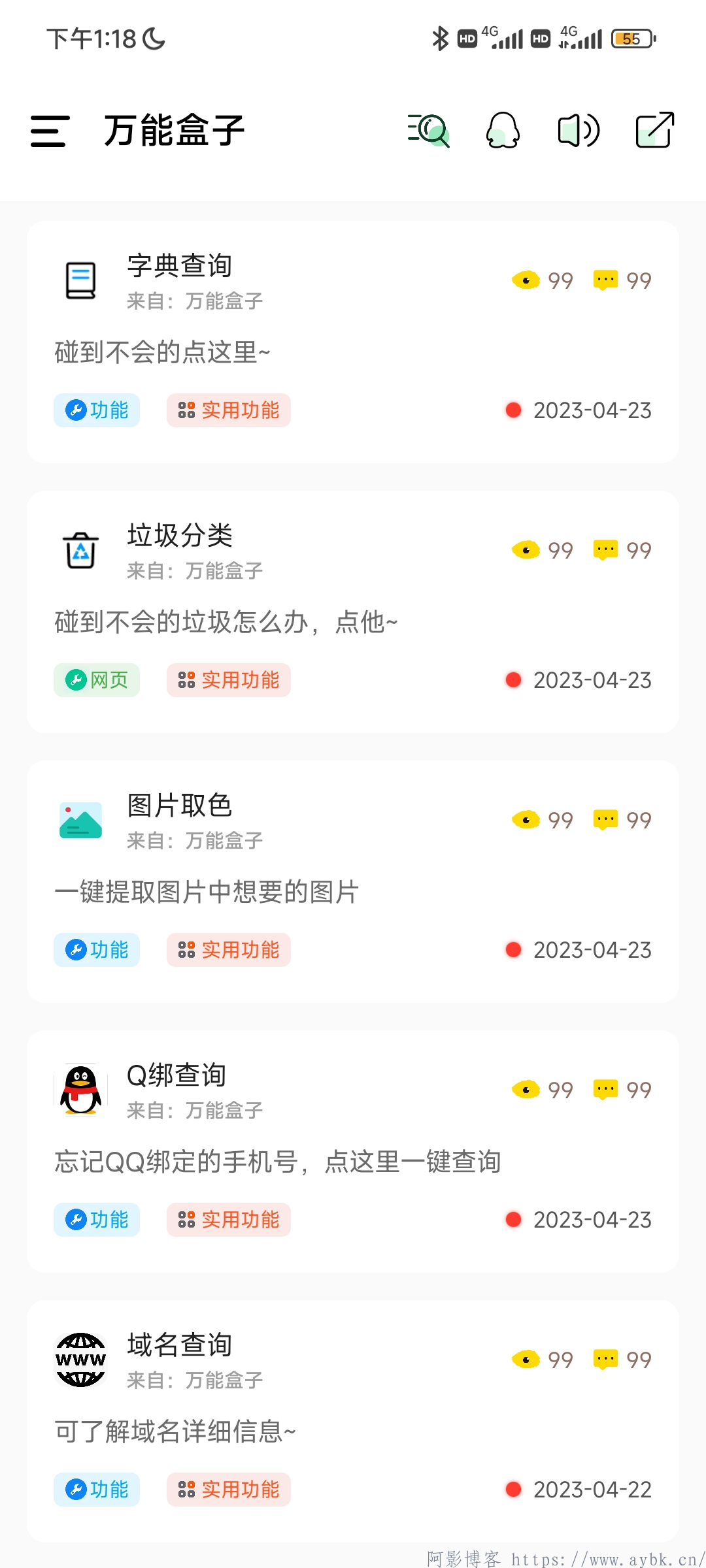Open the 垃圾分类 card
This screenshot has height=1568, width=706.
(x=353, y=612)
